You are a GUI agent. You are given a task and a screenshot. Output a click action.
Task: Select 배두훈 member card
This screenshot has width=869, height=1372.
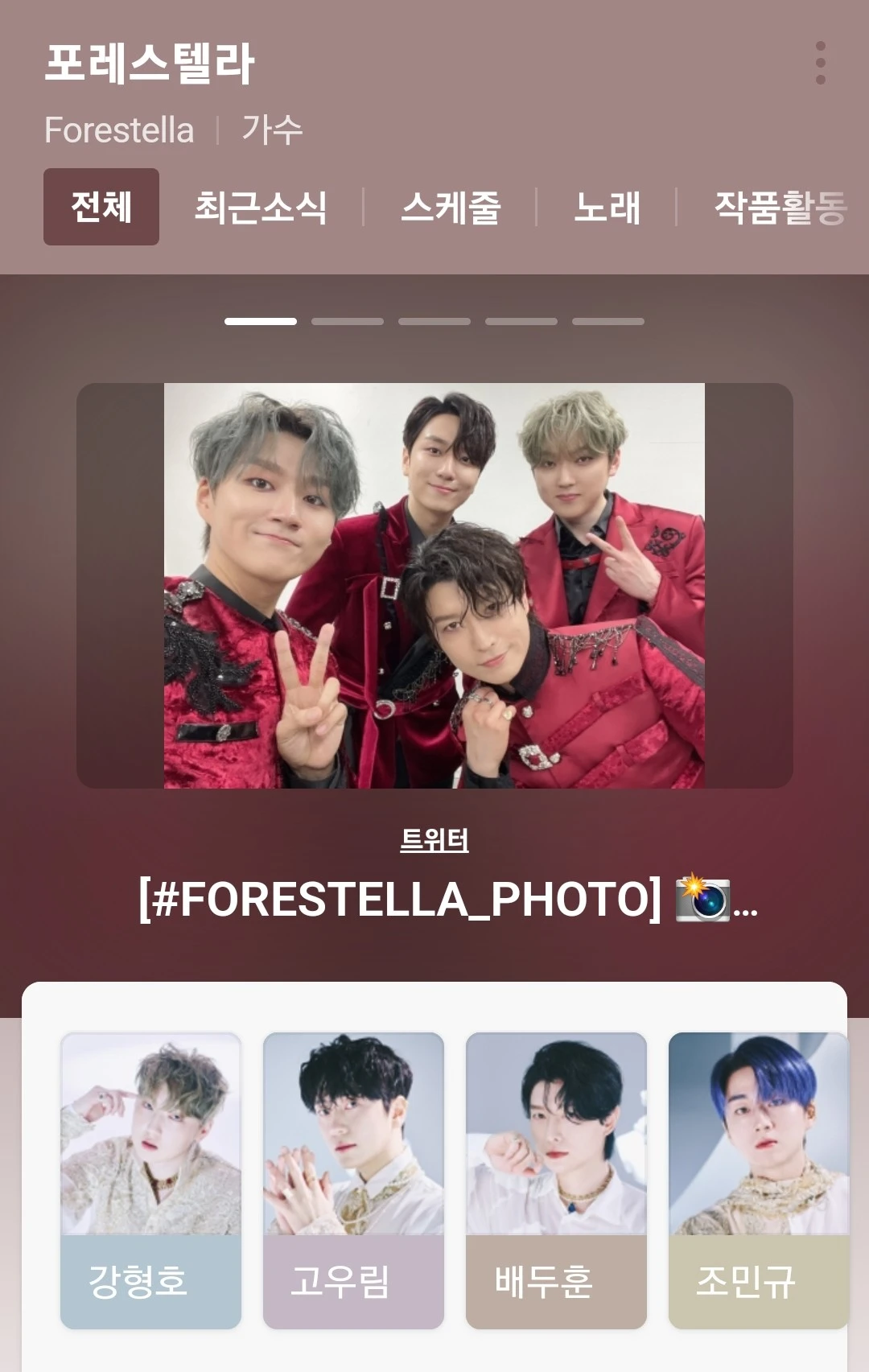coord(557,1181)
